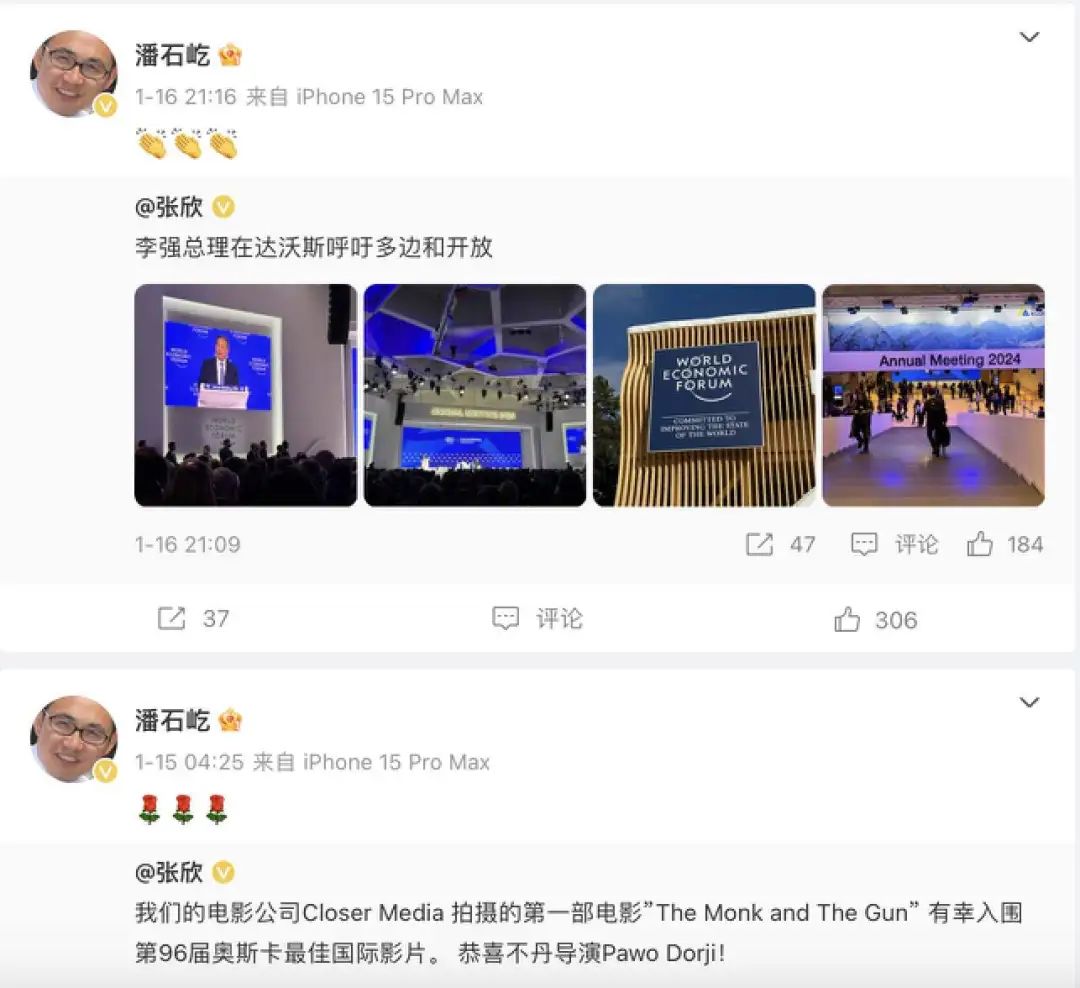Screen dimensions: 1080x988
Task: Repost the original post with 47 shares
Action: click(780, 544)
